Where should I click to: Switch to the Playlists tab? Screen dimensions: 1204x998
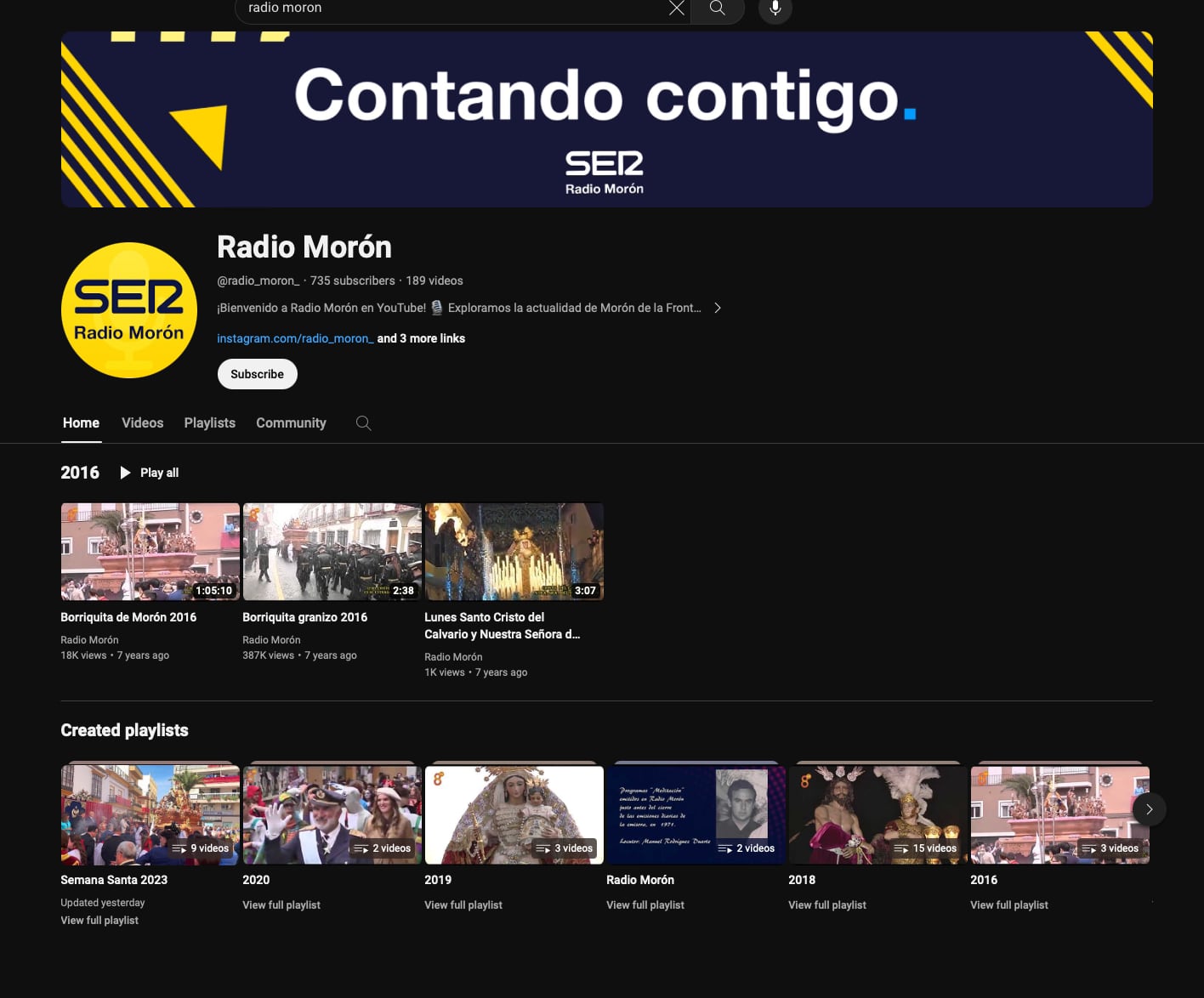209,422
